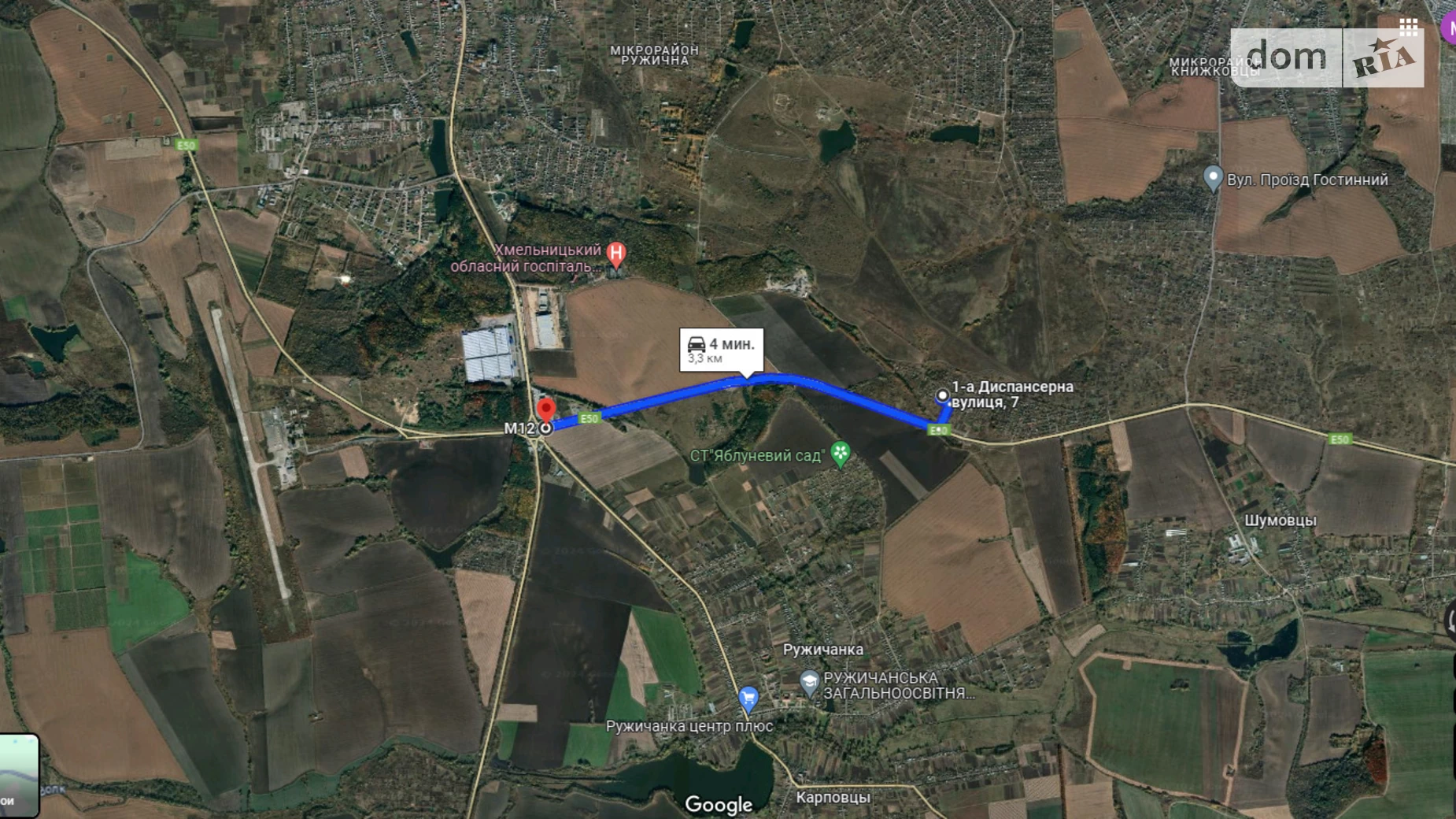The width and height of the screenshot is (1456, 819).
Task: Open the 4 мин. route callout
Action: pos(721,350)
